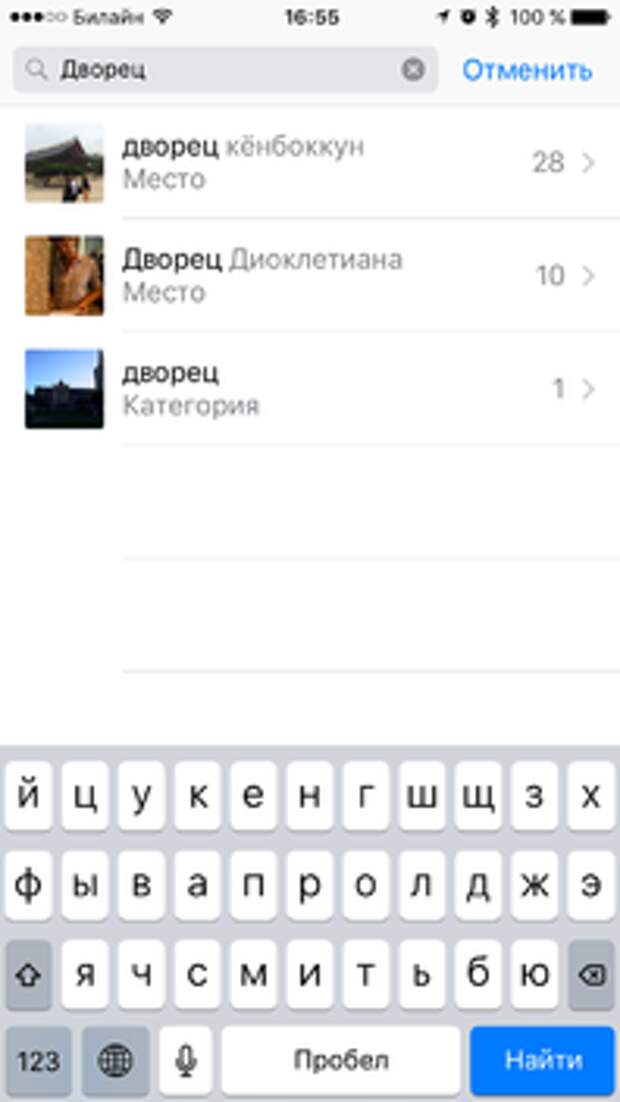This screenshot has height=1102, width=620.
Task: Tap the search field containing Дворец
Action: click(x=220, y=70)
